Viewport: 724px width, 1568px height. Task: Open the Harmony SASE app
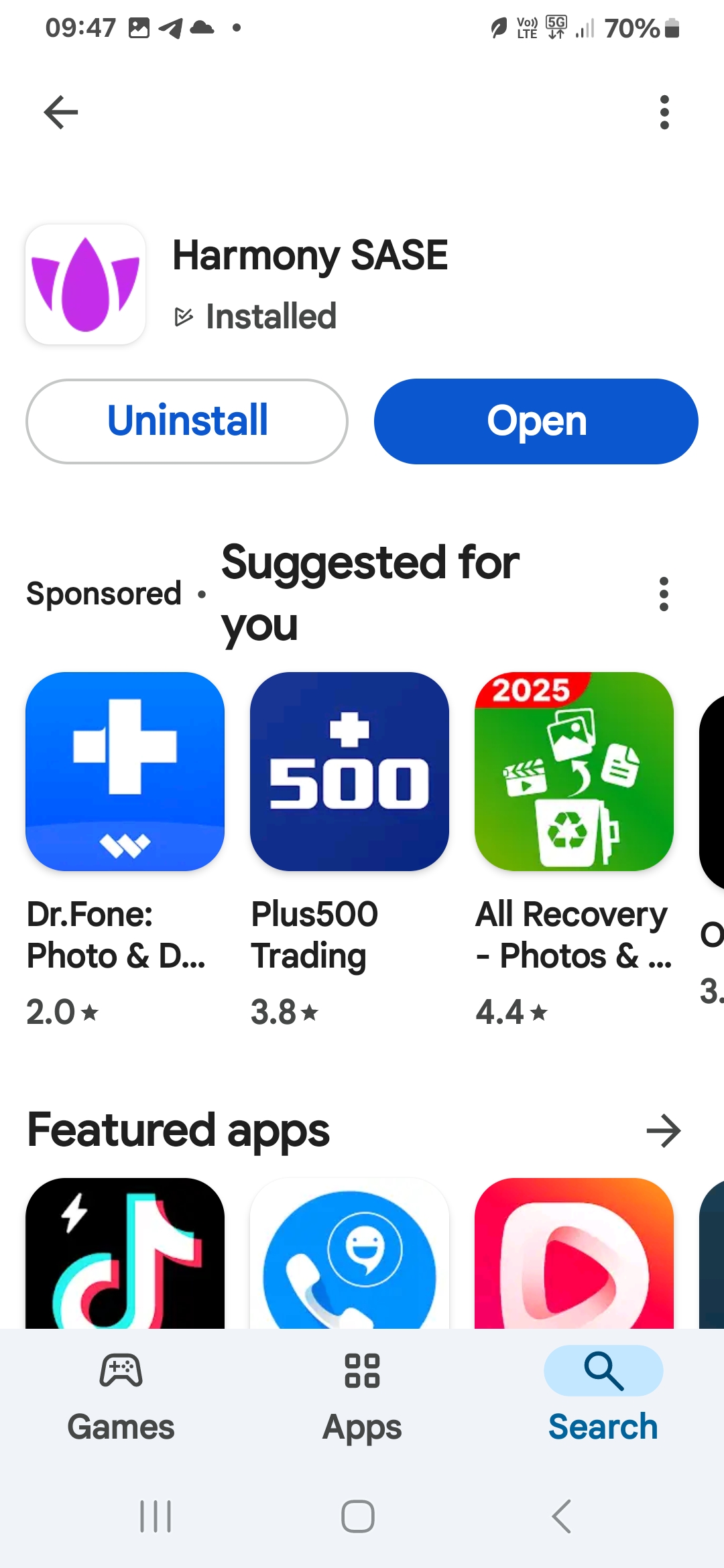536,421
